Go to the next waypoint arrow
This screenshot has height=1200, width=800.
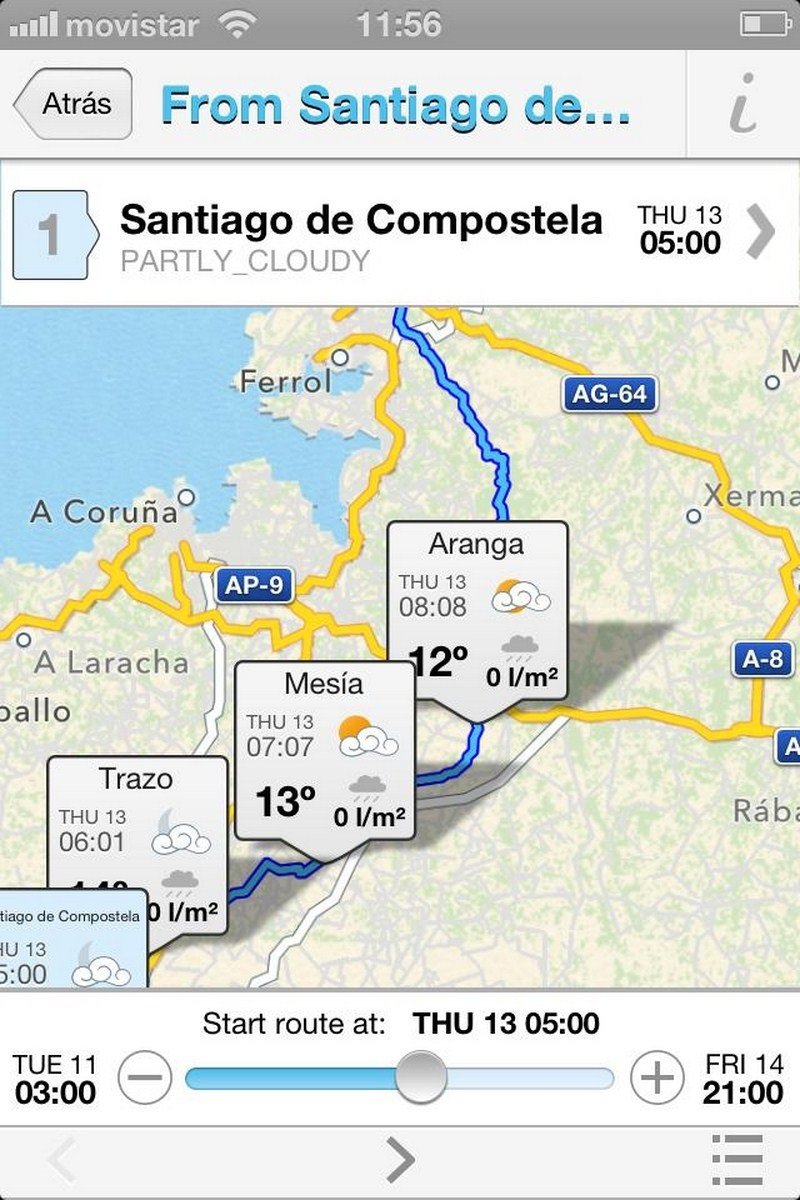400,1160
